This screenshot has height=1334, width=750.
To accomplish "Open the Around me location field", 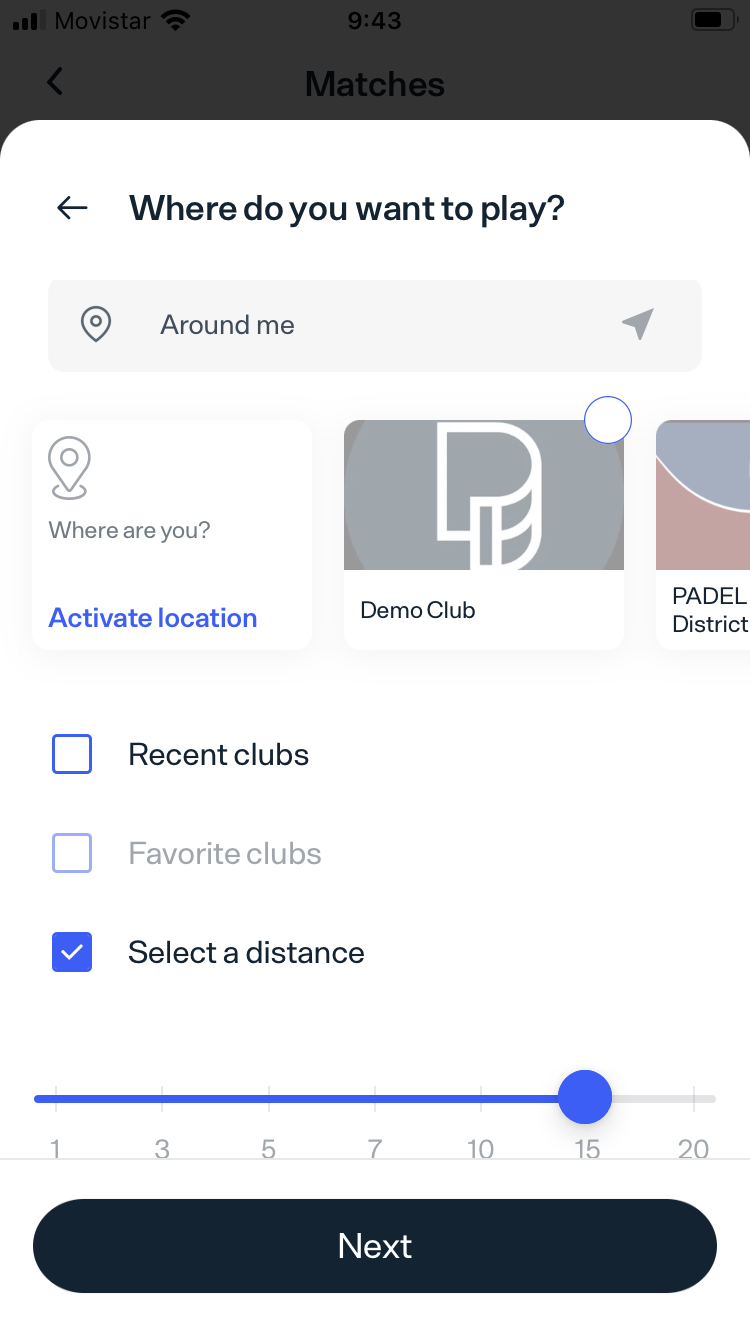I will (x=375, y=325).
